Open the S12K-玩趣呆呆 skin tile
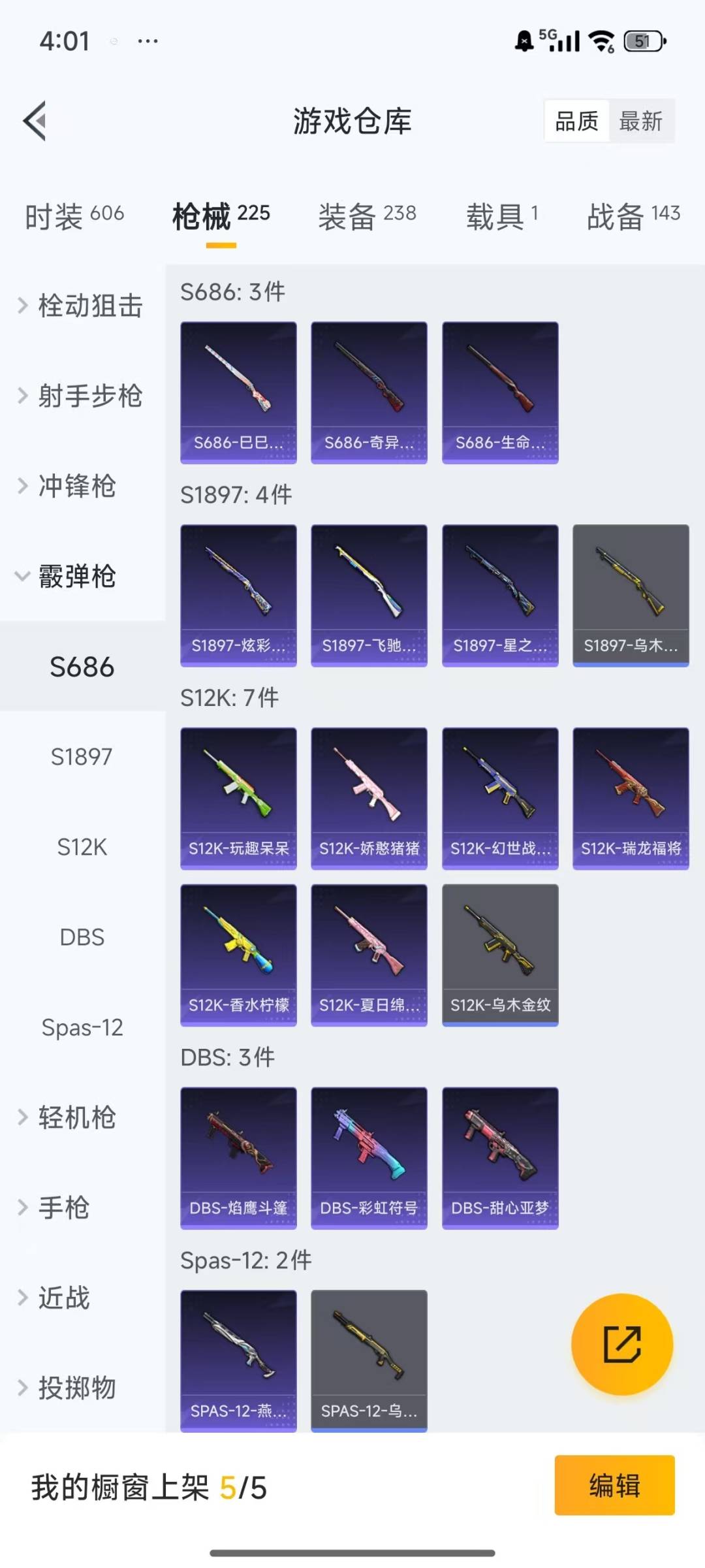Screen dimensions: 705x1568 tap(238, 798)
